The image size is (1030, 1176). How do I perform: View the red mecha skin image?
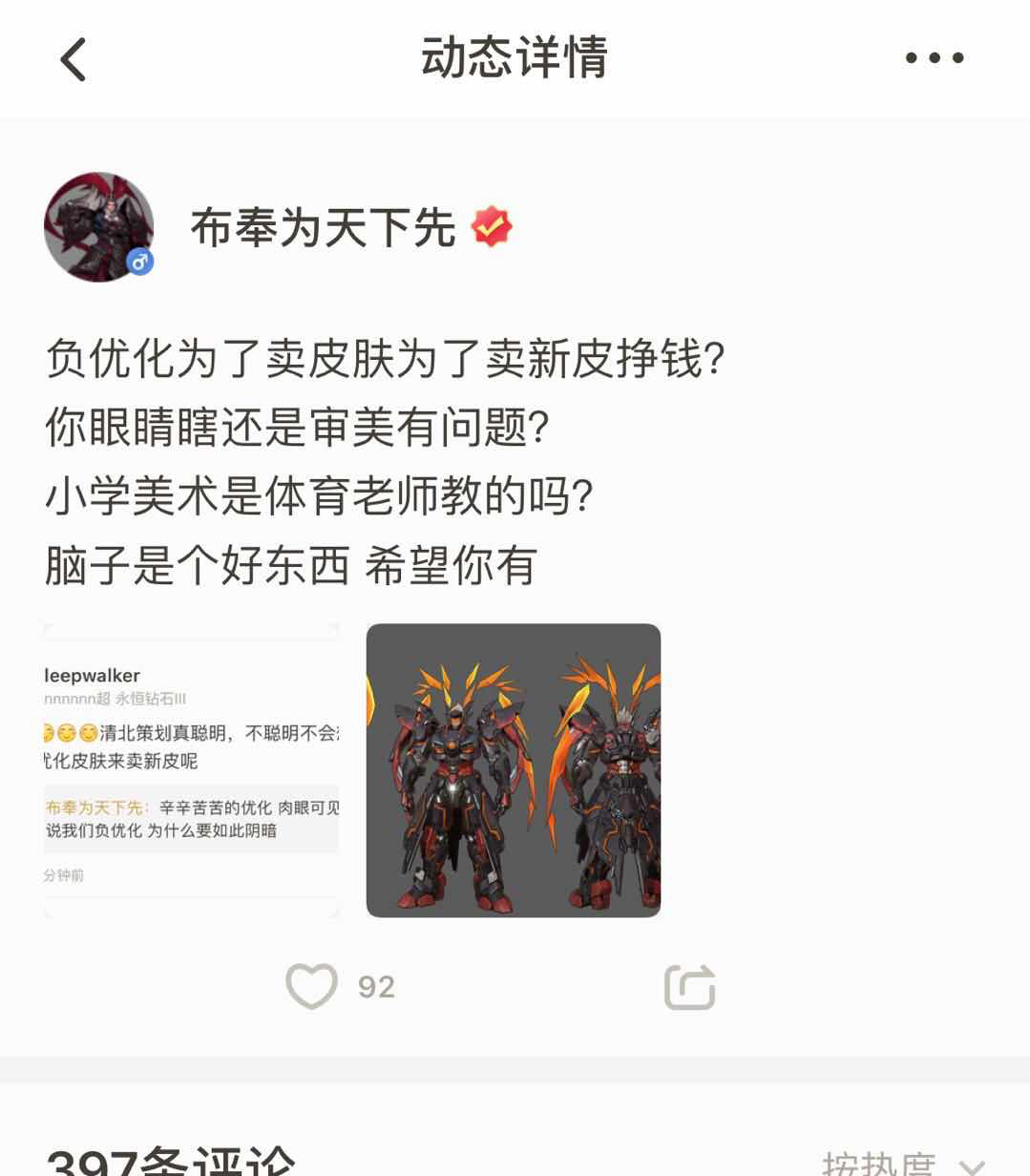(514, 770)
